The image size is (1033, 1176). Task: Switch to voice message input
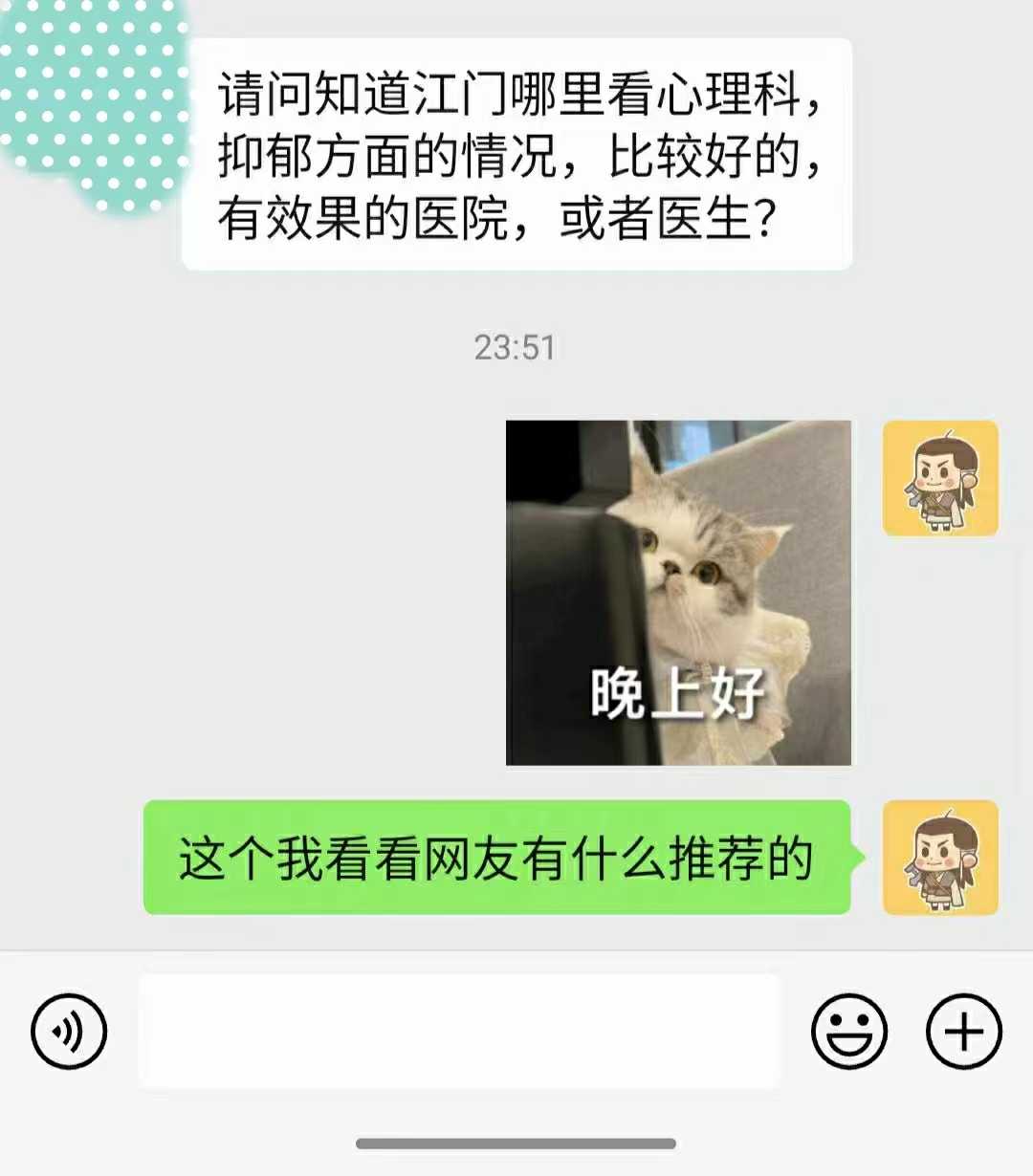pos(69,1032)
